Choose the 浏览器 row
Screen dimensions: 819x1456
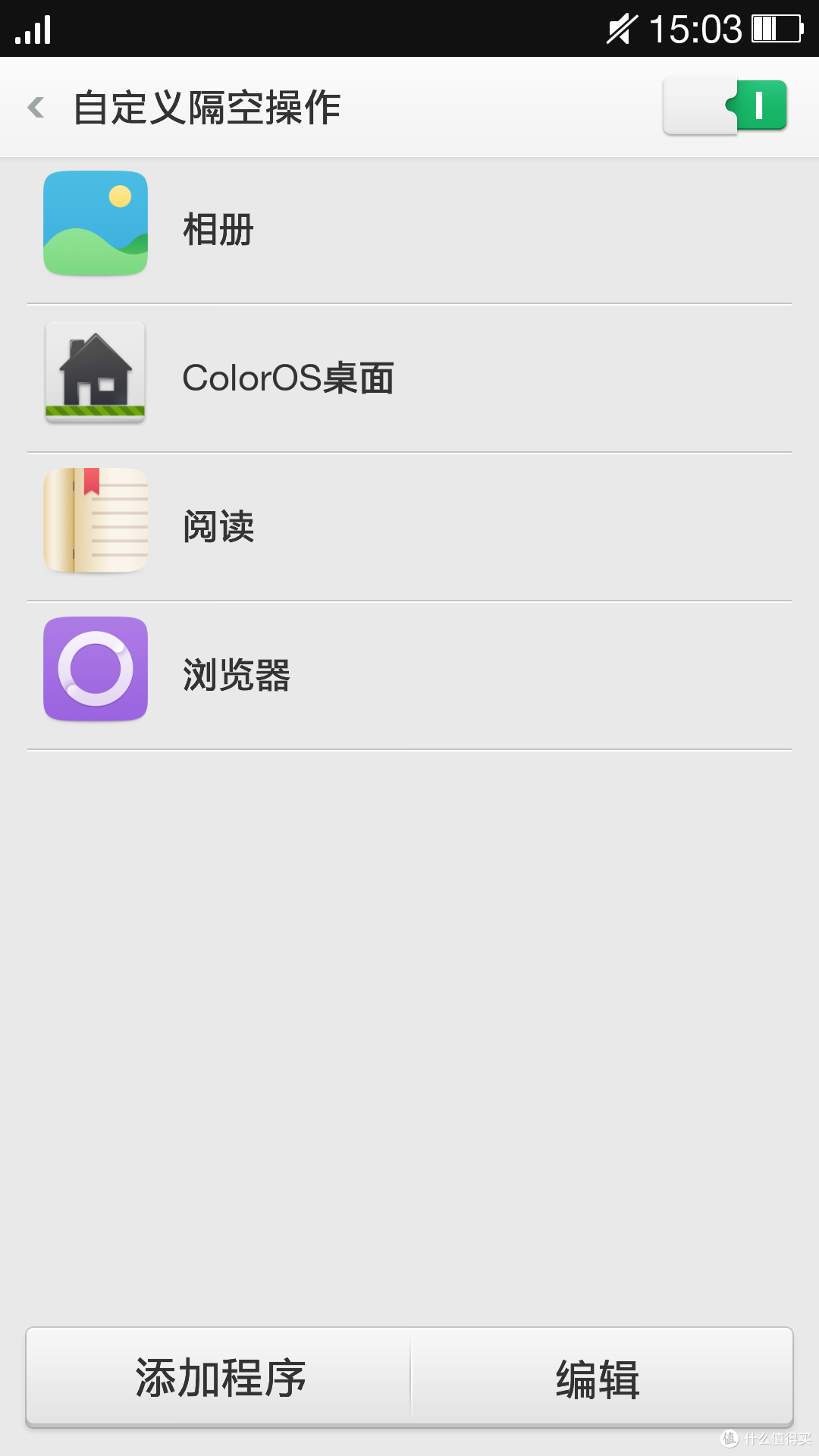[409, 676]
